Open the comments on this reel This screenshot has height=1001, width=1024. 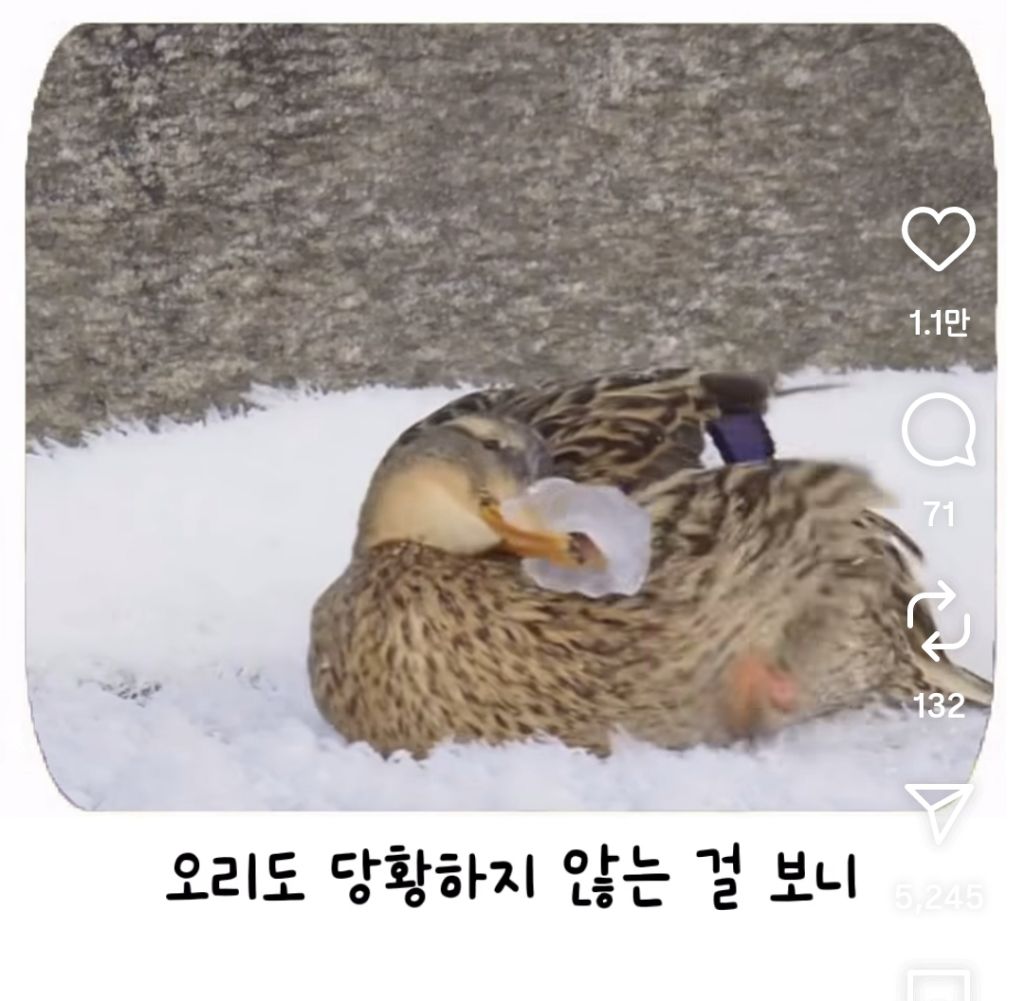(938, 433)
